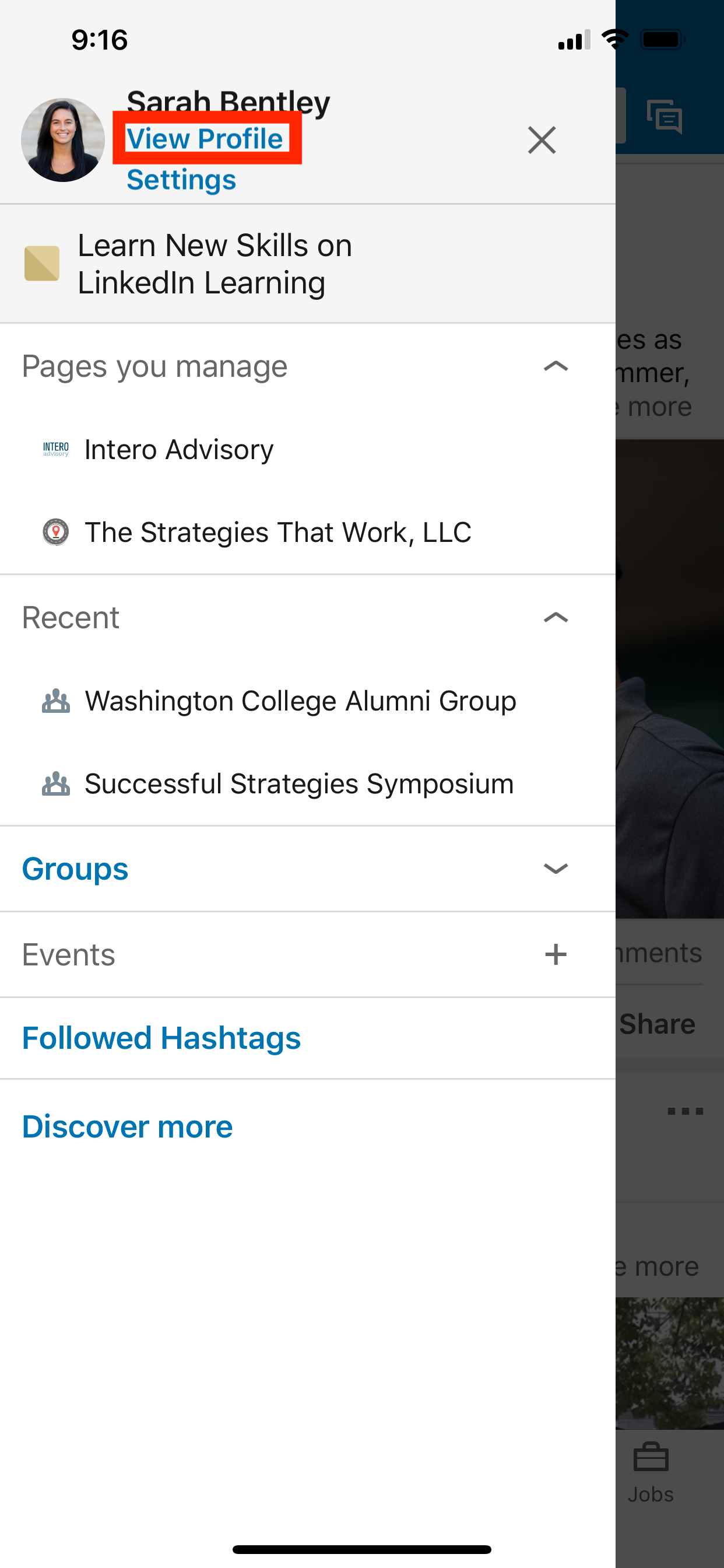724x1568 pixels.
Task: Tap the Washington College Alumni Group icon
Action: (57, 701)
